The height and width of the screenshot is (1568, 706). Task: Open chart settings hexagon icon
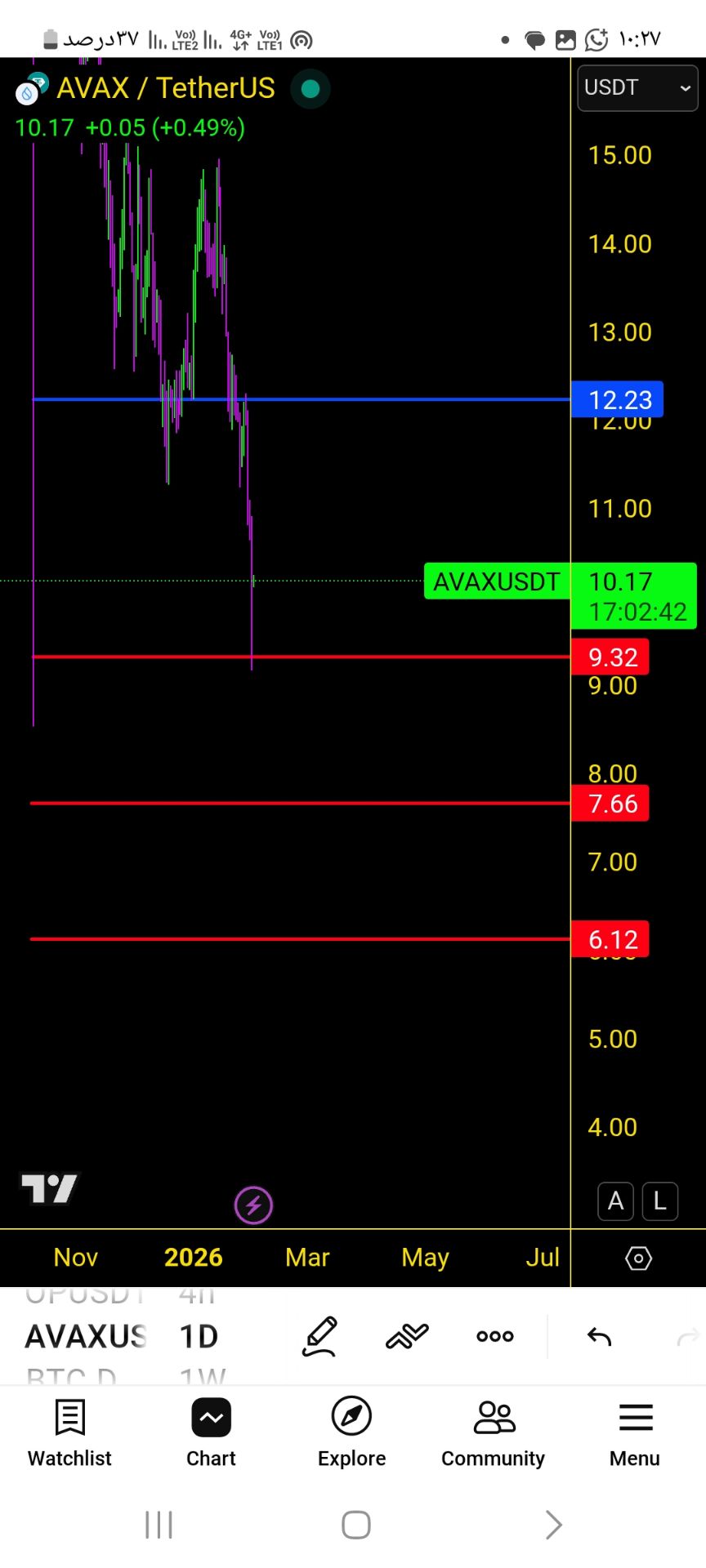pyautogui.click(x=638, y=1258)
